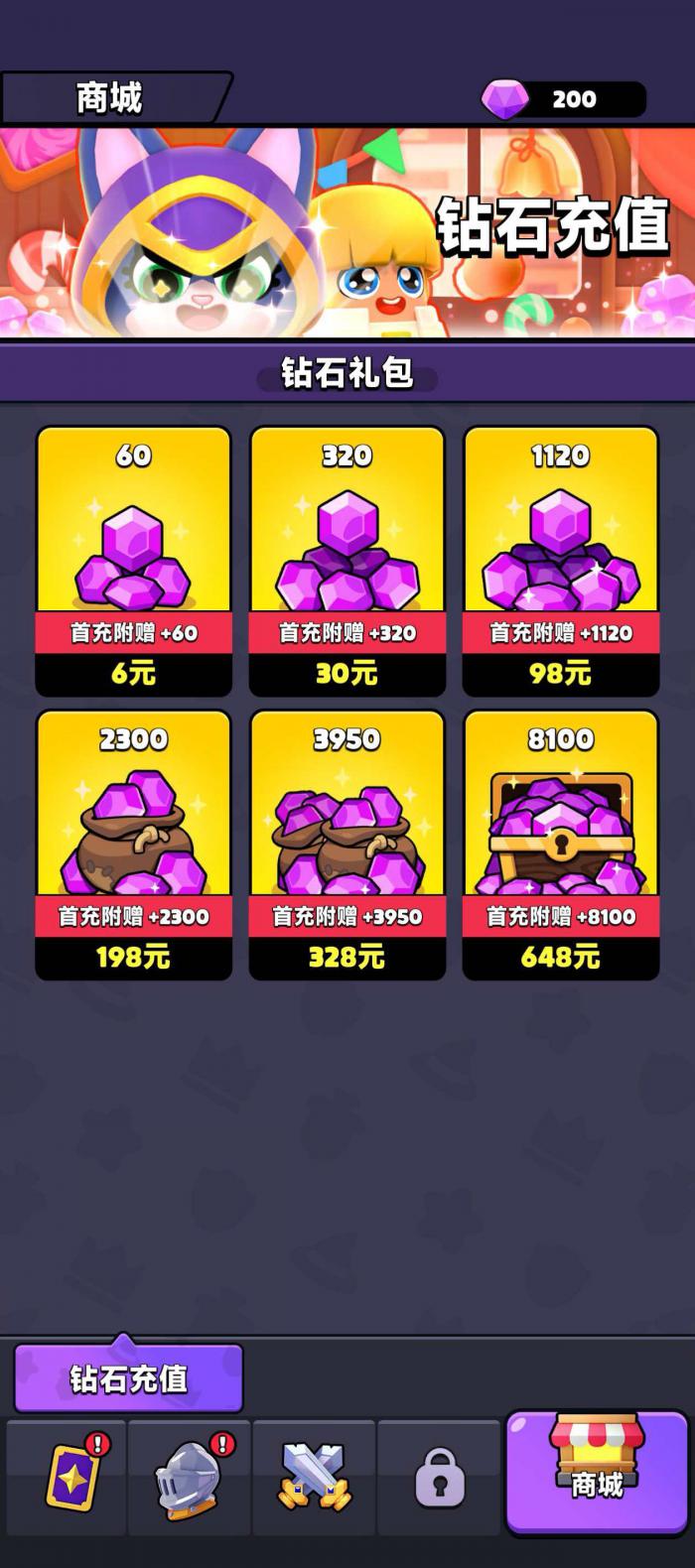Switch to the 商城 shop tab

point(596,1473)
